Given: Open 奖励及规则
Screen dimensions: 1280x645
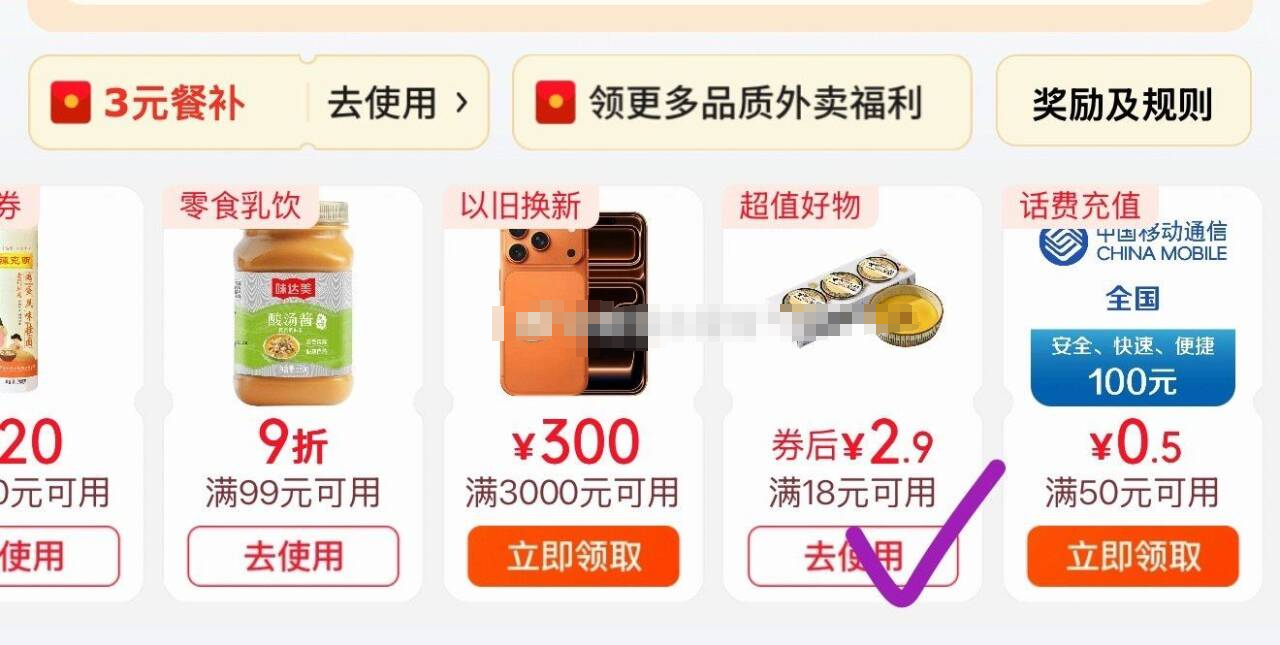Looking at the screenshot, I should pyautogui.click(x=1123, y=103).
